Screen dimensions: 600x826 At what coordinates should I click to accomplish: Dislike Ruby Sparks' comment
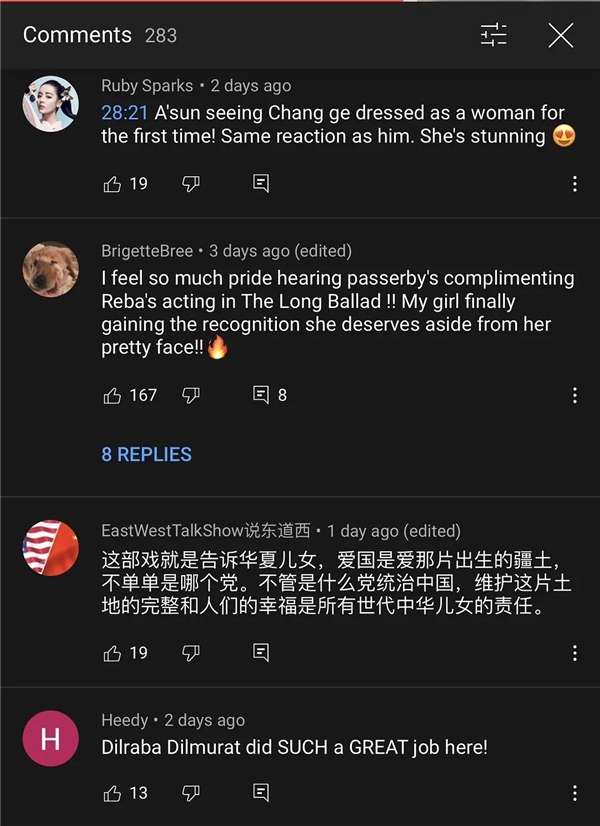click(x=190, y=183)
